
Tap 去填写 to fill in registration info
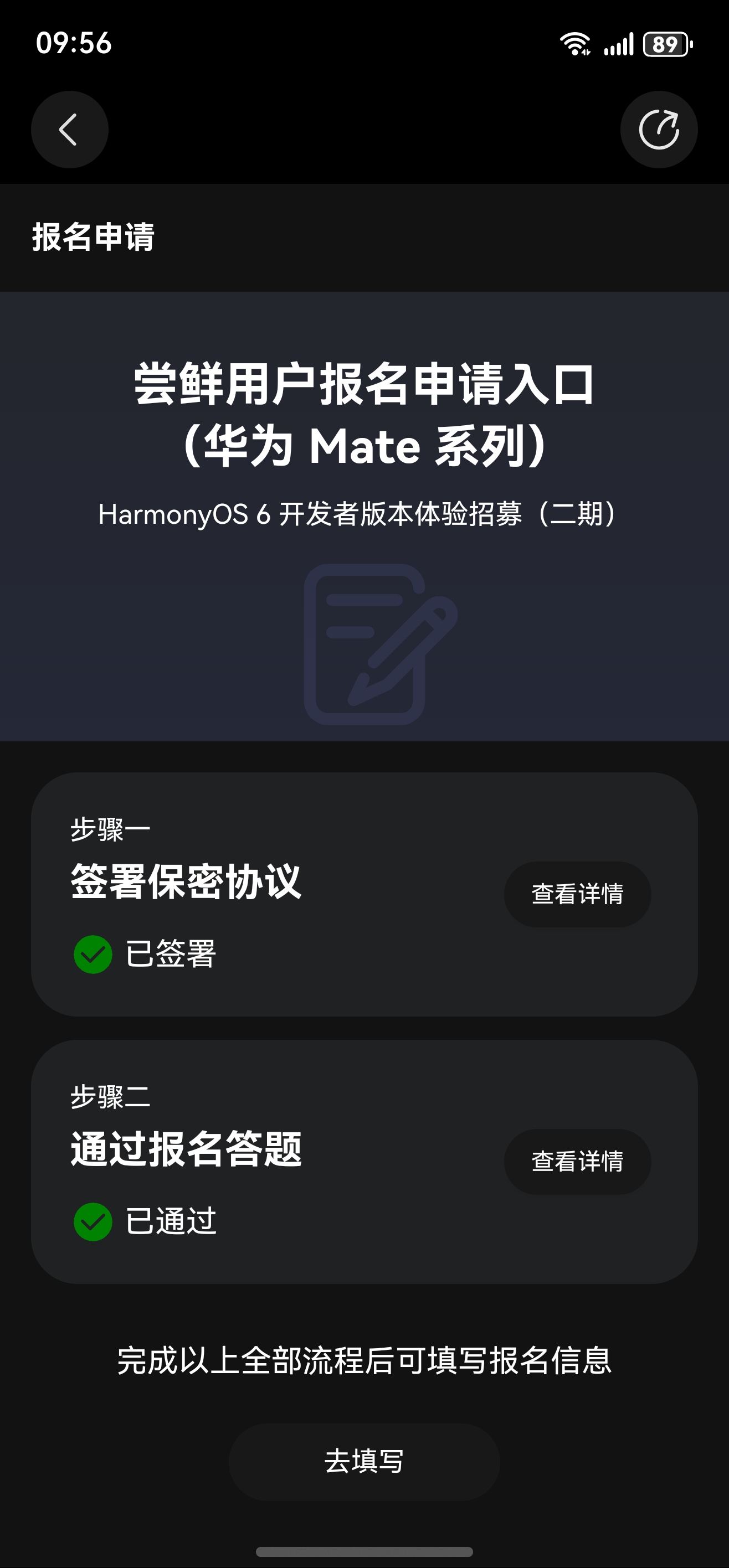pyautogui.click(x=364, y=1462)
